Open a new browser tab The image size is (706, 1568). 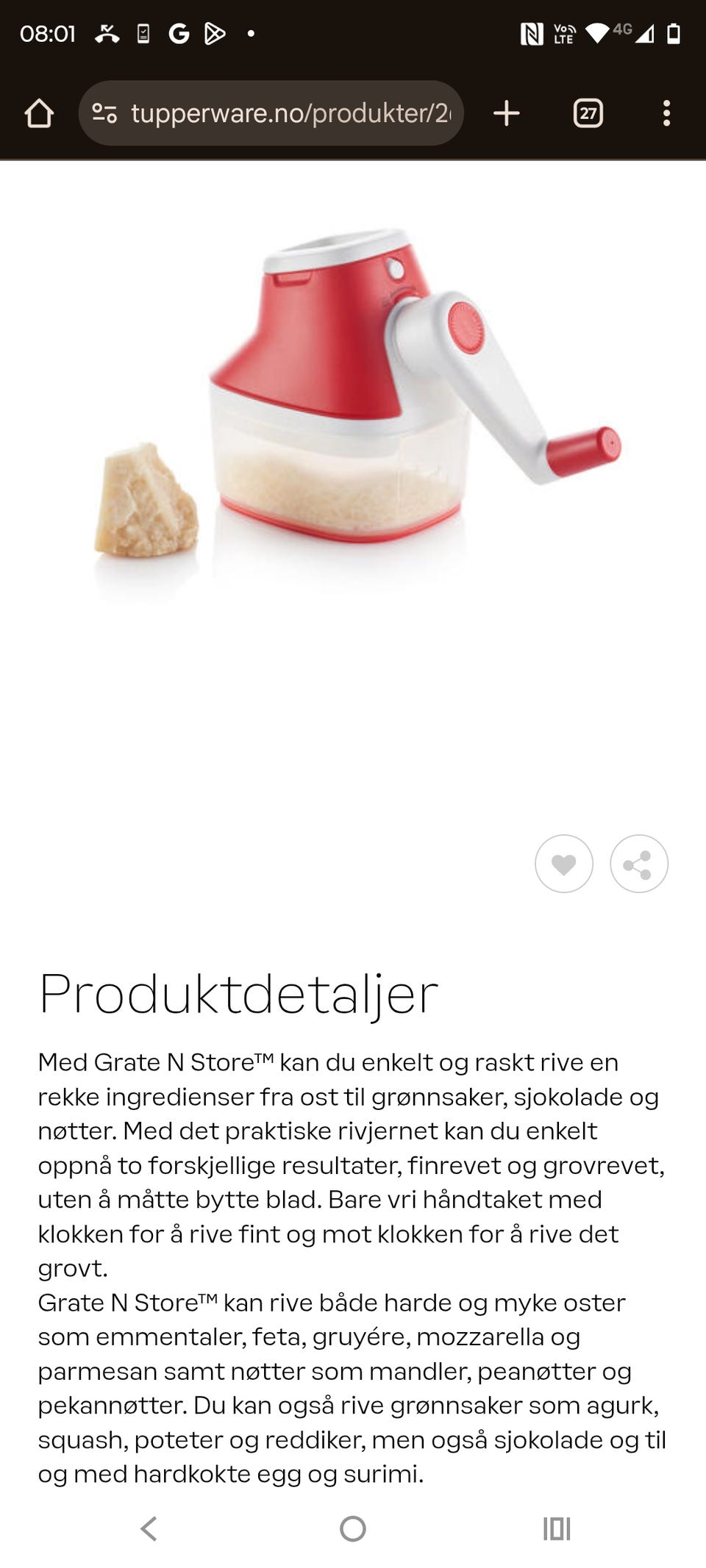[x=507, y=113]
